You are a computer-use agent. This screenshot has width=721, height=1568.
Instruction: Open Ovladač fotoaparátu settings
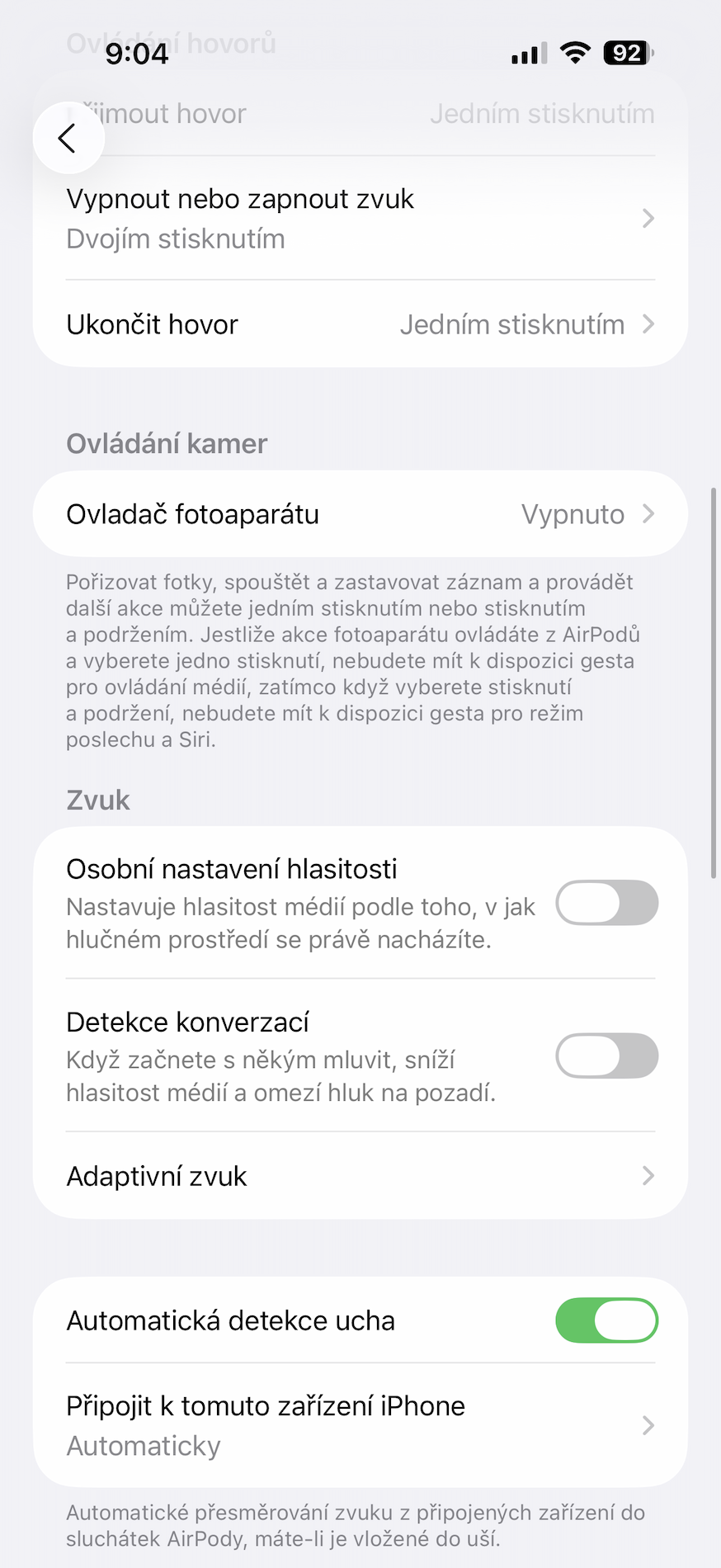[360, 514]
